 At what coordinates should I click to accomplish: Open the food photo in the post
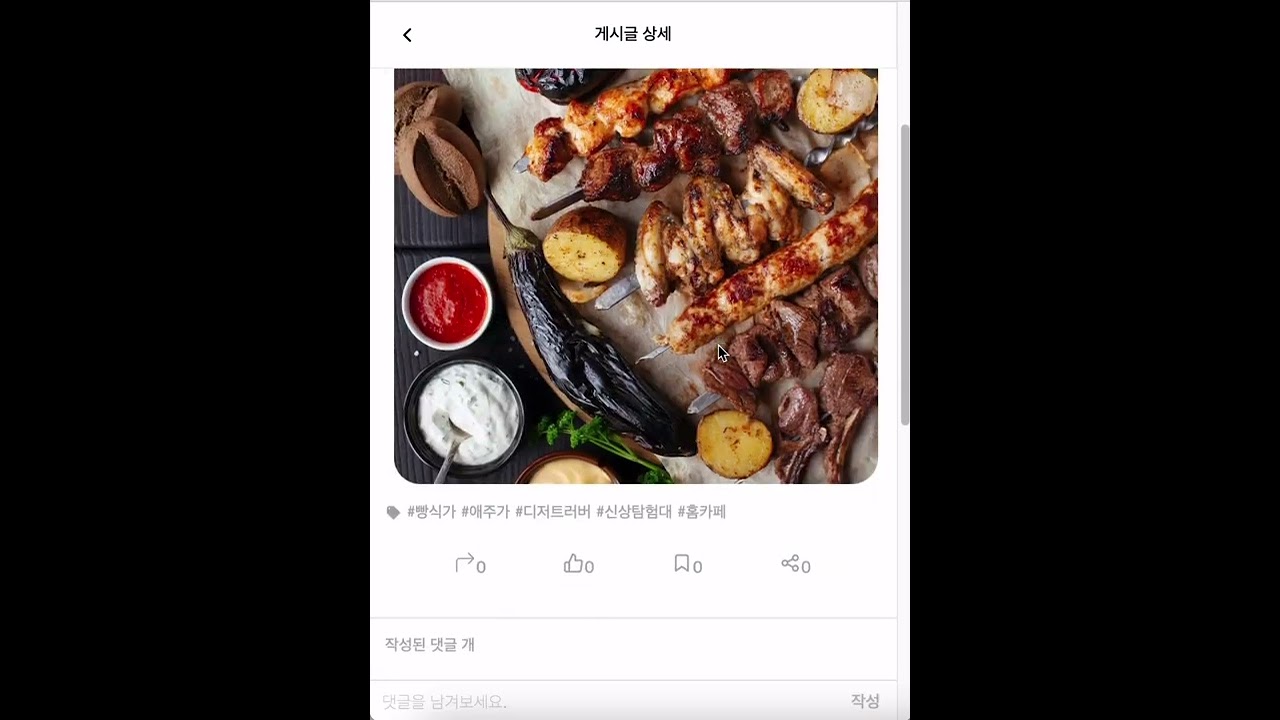click(635, 275)
